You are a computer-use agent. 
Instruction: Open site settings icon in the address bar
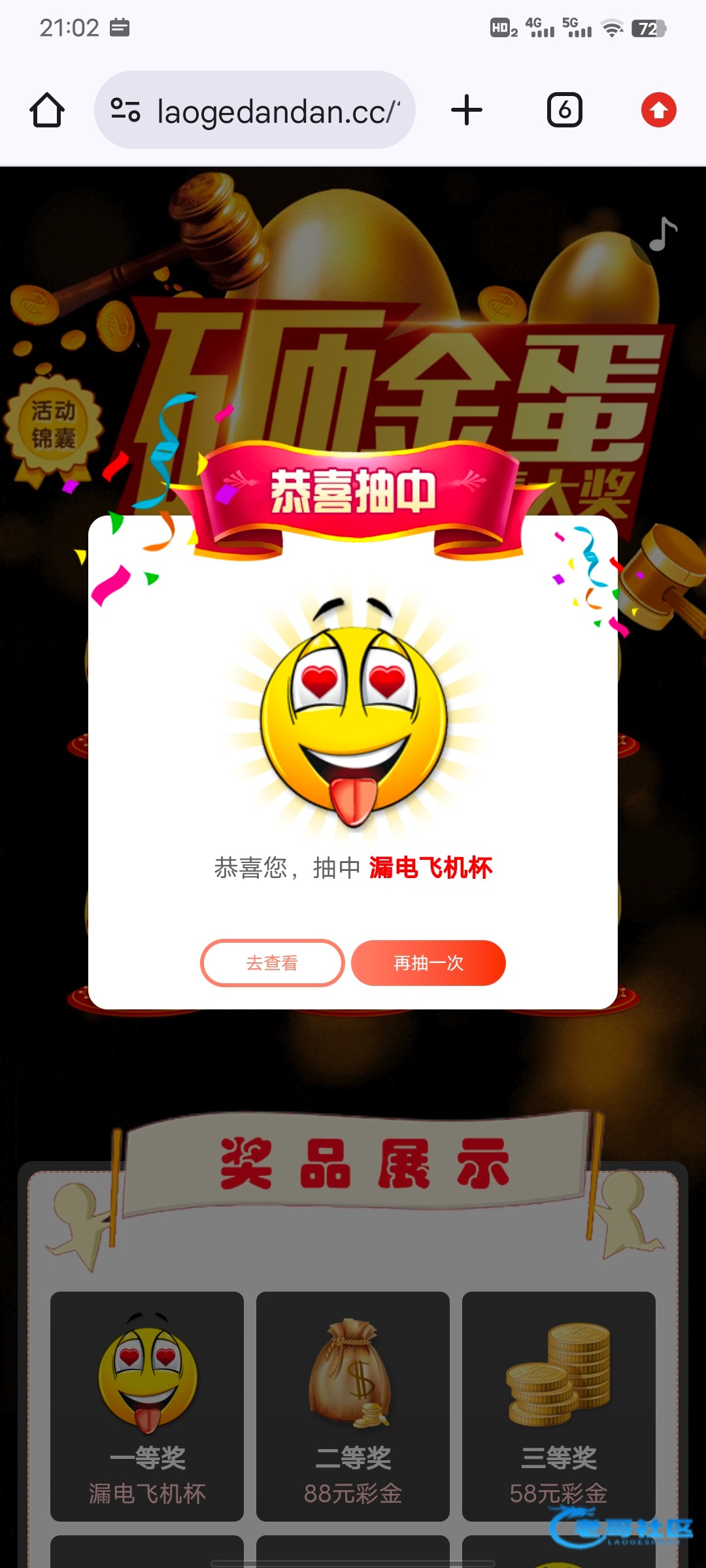pos(126,110)
